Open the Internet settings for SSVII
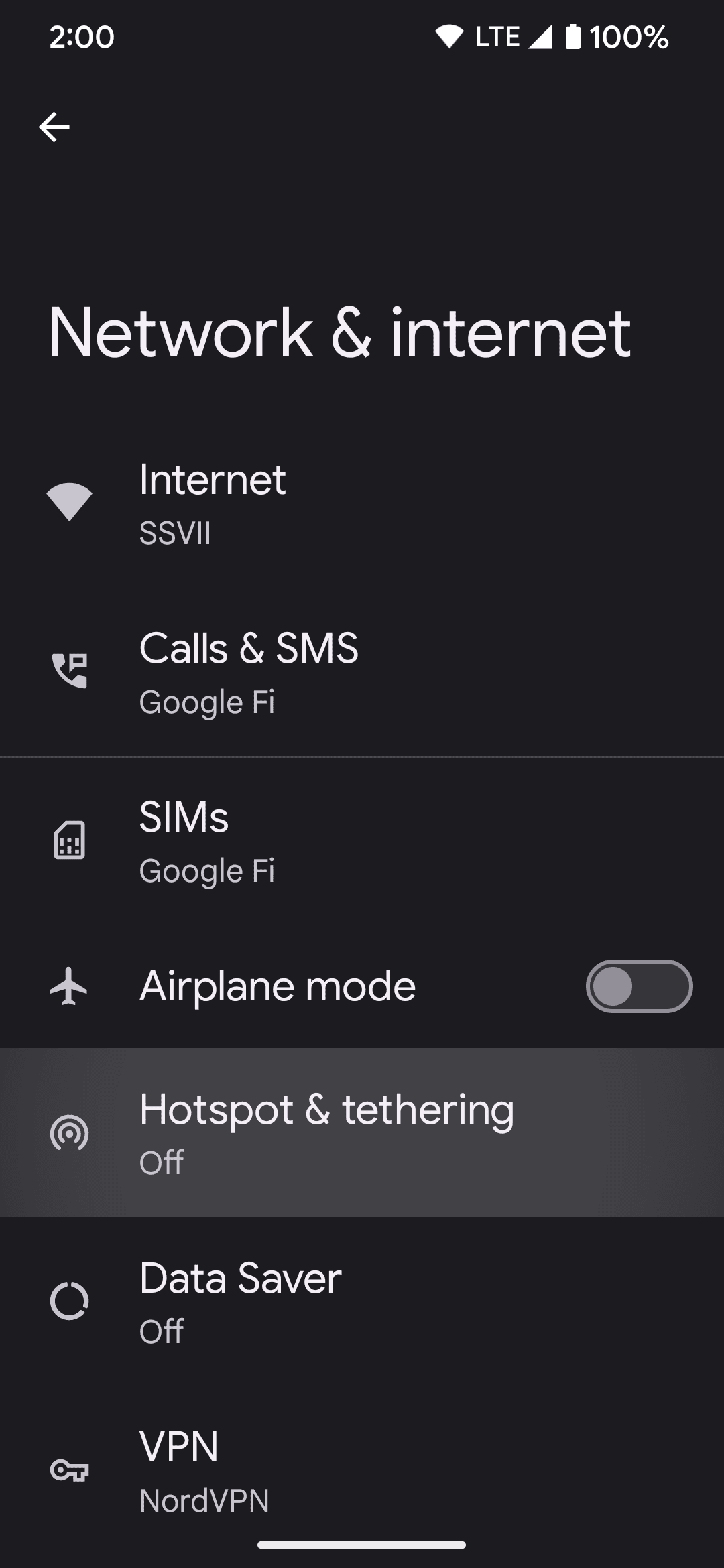Image resolution: width=724 pixels, height=1568 pixels. (x=362, y=503)
